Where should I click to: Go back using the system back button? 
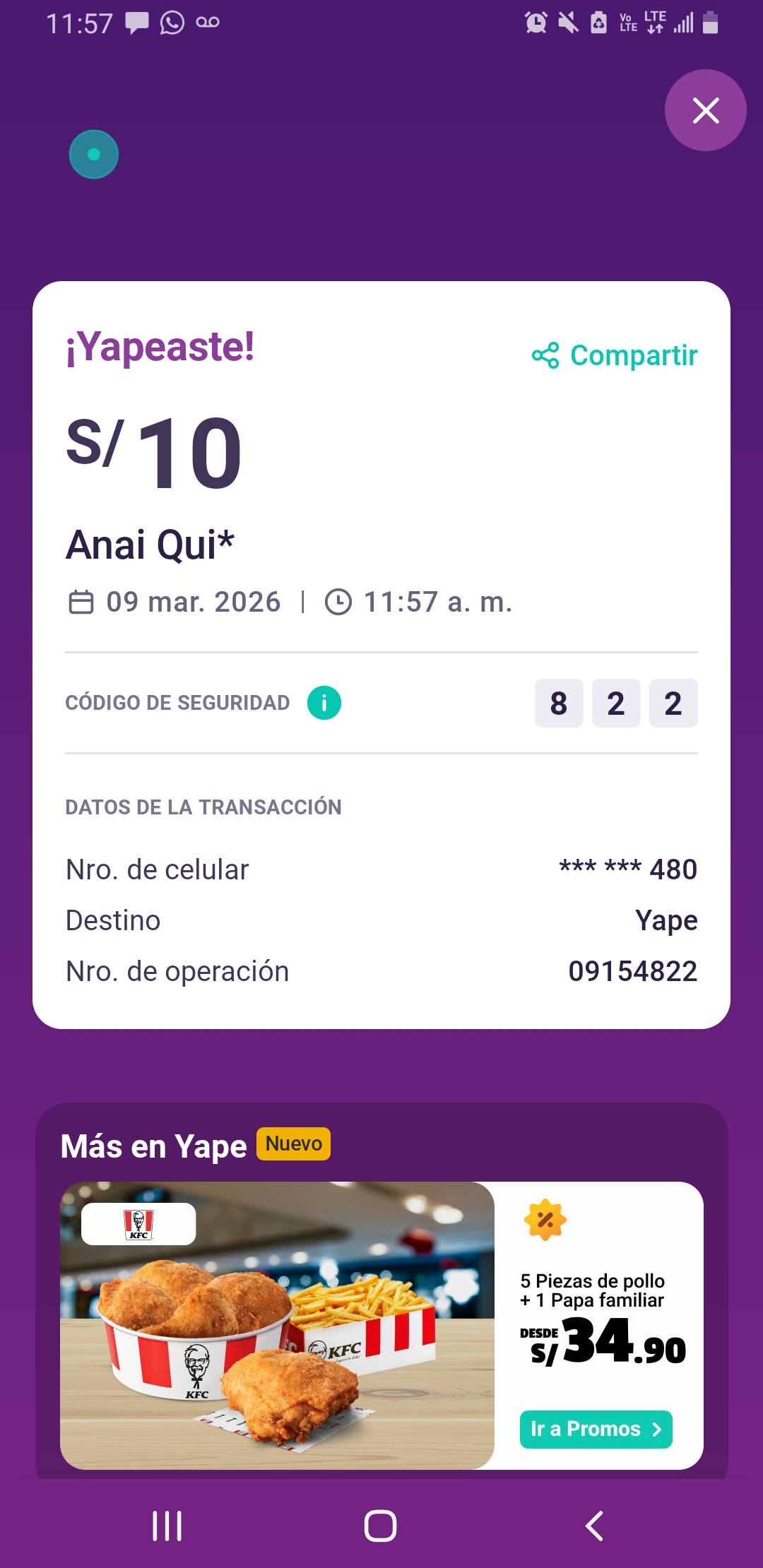(x=595, y=1526)
